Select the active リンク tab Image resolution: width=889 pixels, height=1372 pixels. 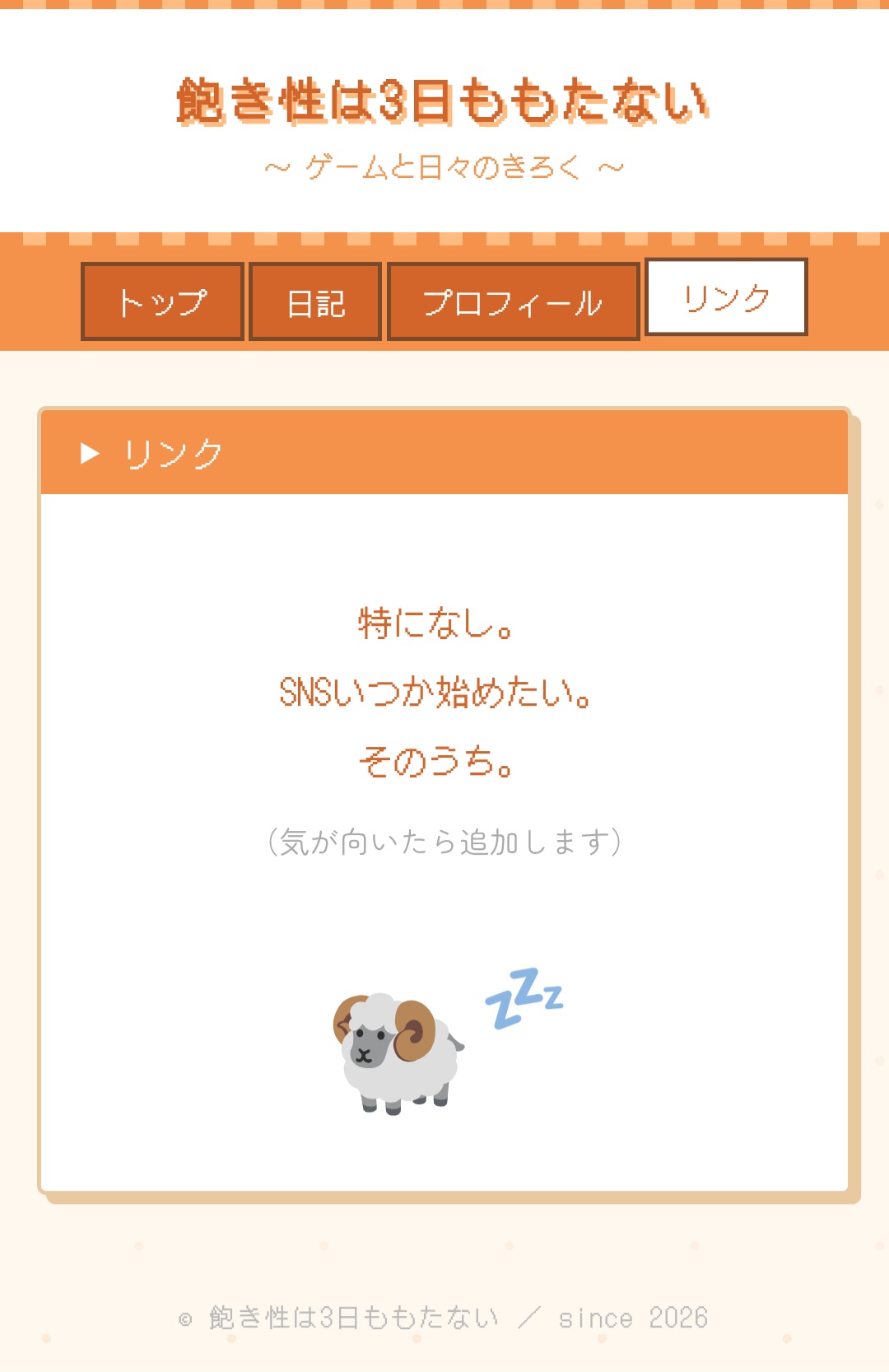pyautogui.click(x=725, y=298)
